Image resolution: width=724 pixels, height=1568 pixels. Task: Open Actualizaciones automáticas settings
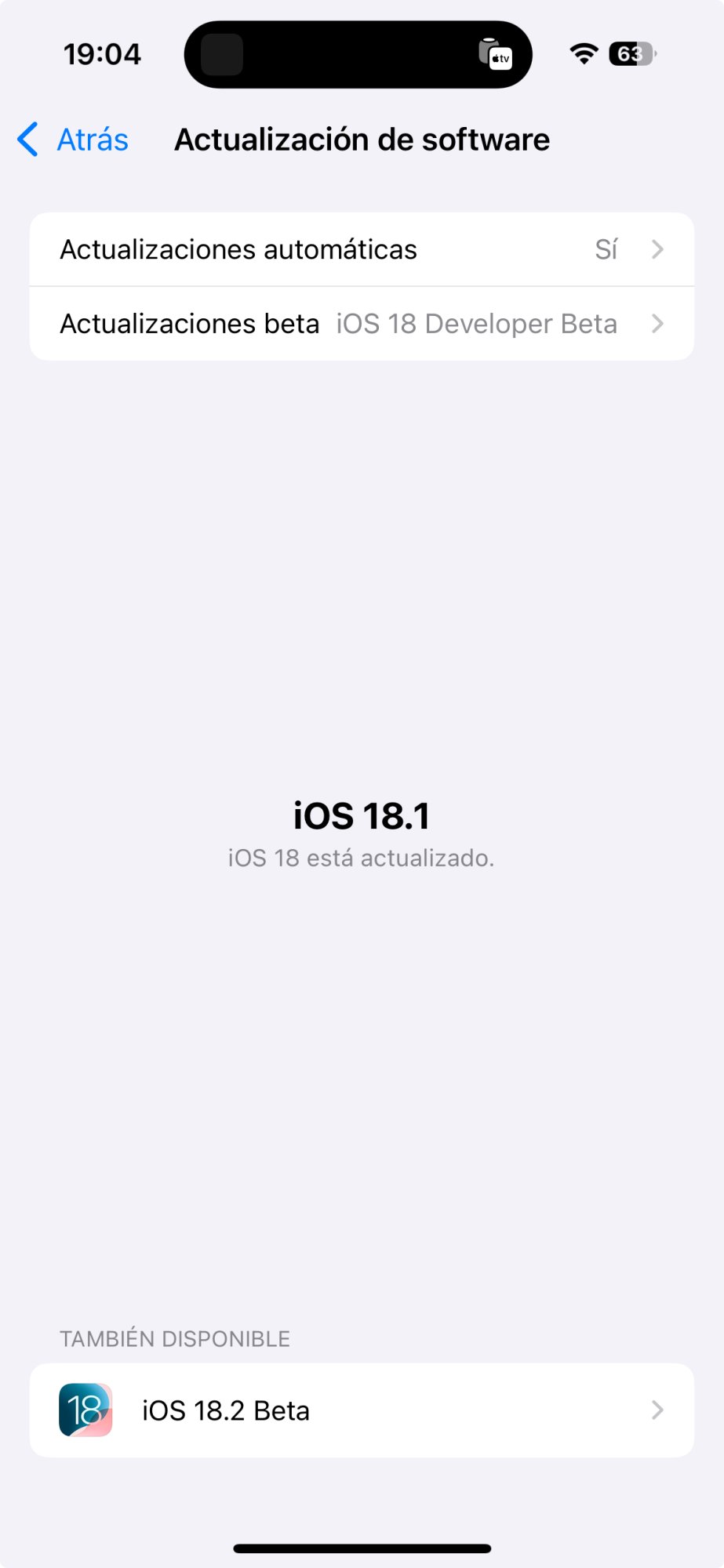point(362,249)
